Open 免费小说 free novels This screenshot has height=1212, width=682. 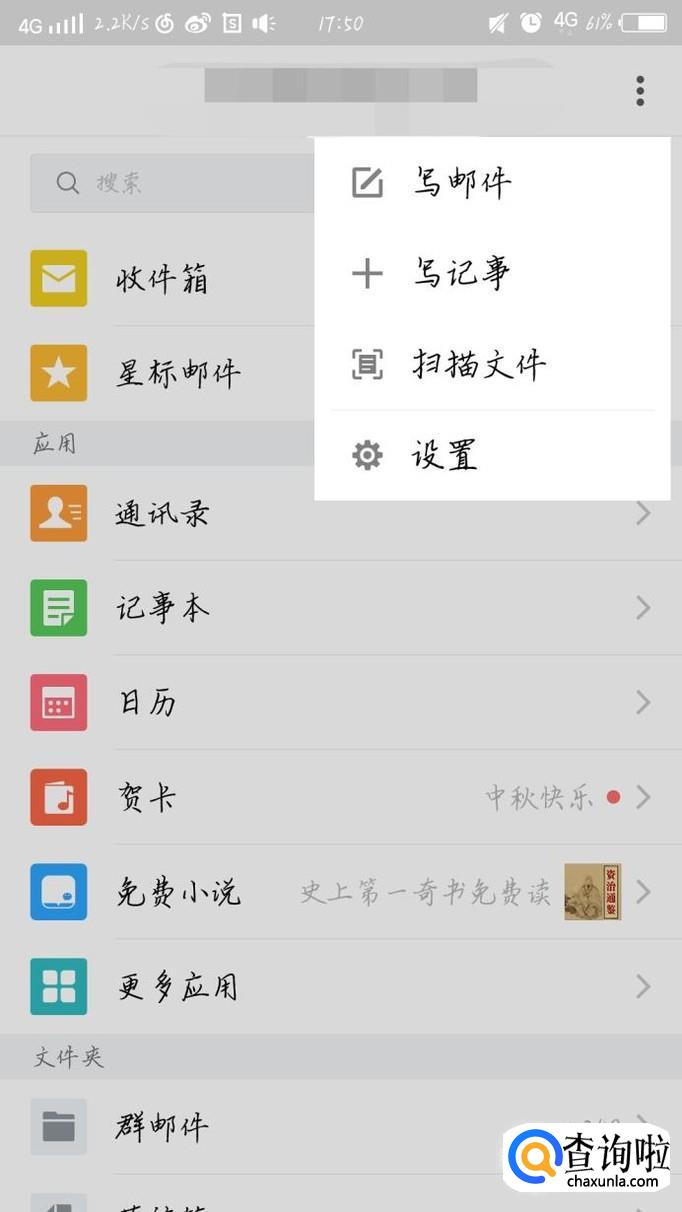(x=178, y=892)
